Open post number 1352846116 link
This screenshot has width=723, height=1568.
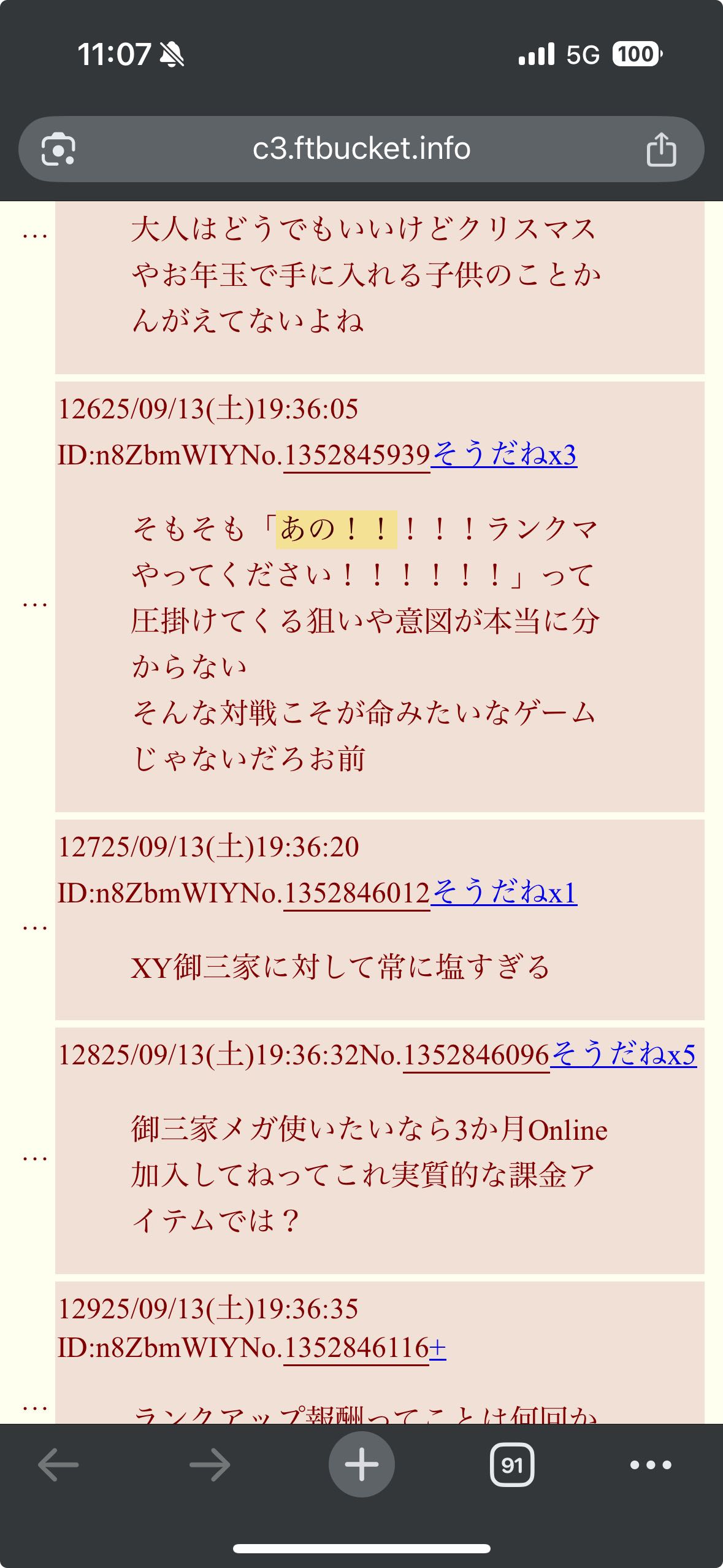[x=356, y=1348]
